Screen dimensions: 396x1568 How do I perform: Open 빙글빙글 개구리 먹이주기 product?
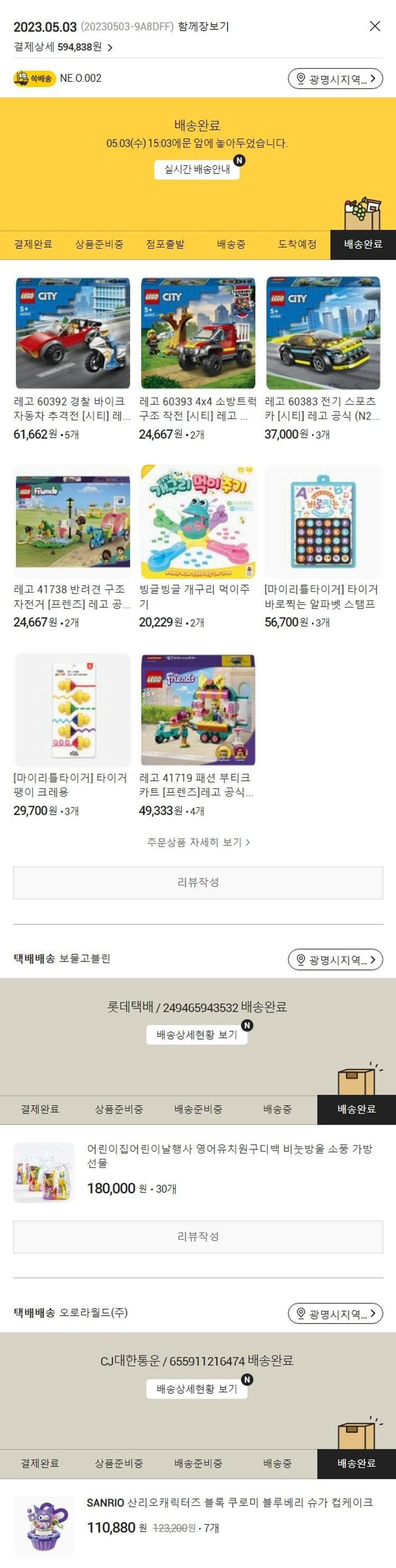click(x=197, y=521)
